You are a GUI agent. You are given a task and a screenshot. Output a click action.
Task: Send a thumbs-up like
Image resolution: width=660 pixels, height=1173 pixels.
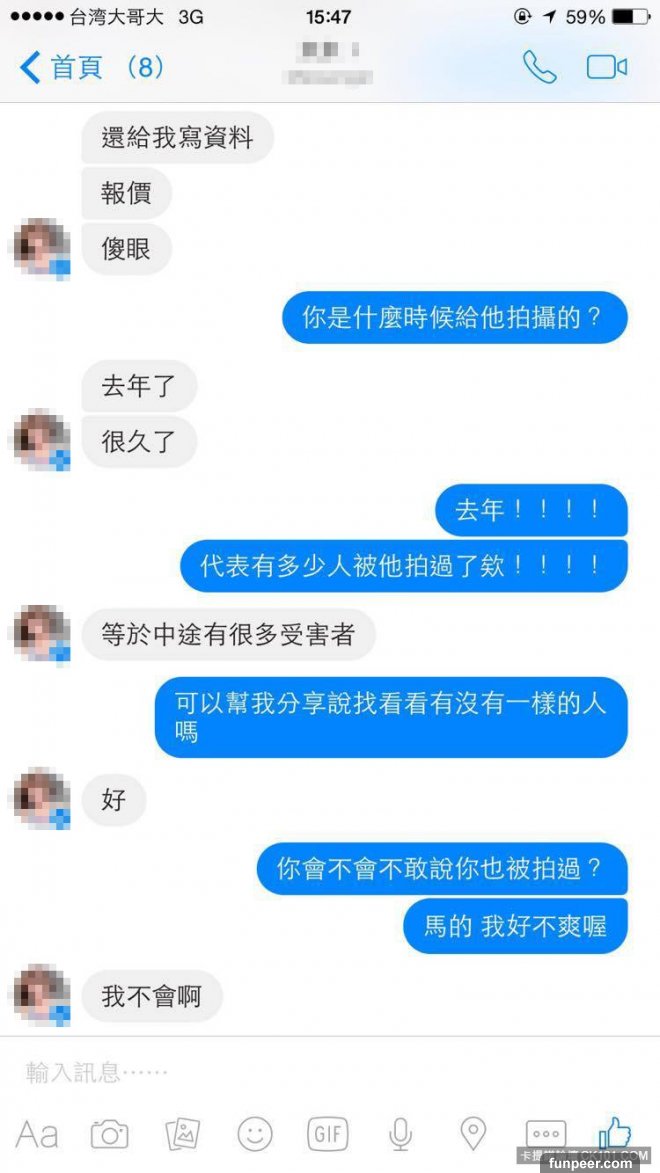tap(615, 1132)
